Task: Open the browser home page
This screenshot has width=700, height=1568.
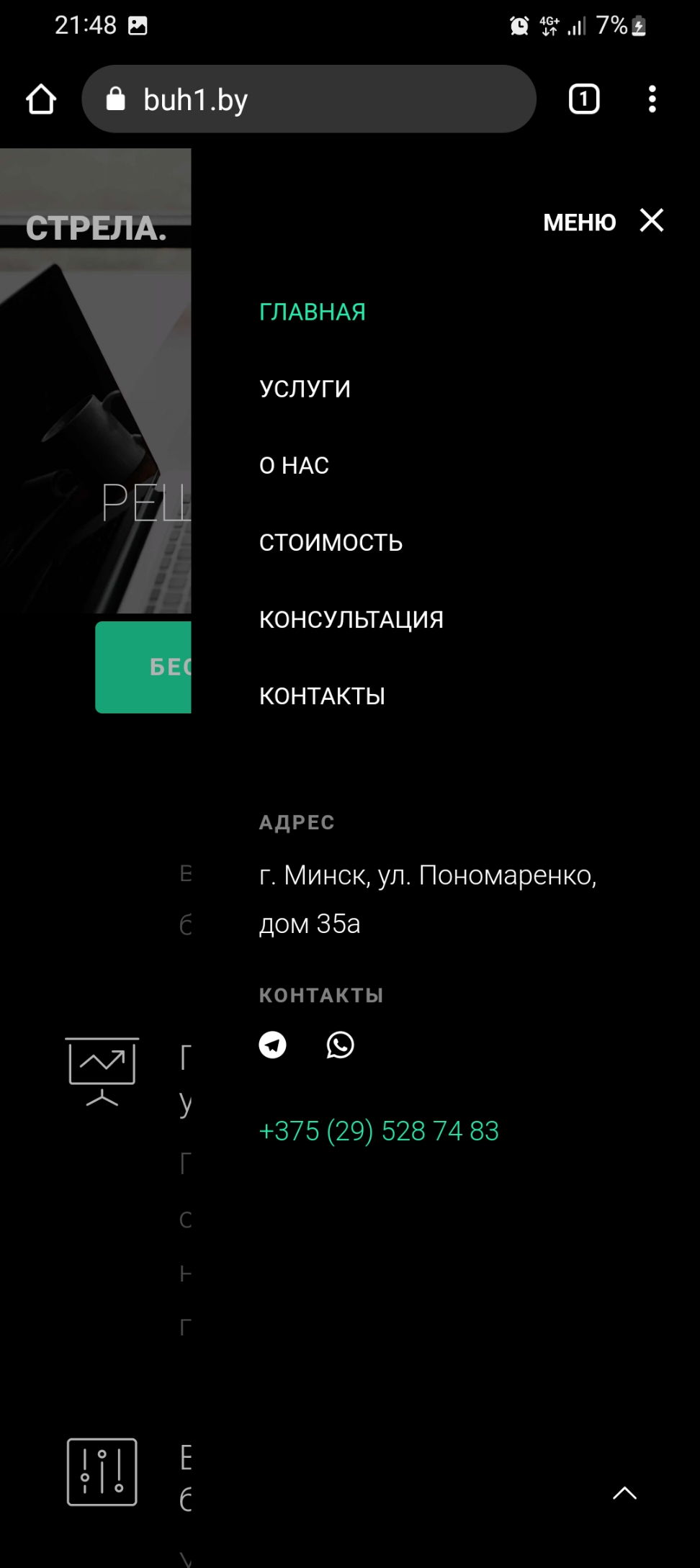Action: [41, 99]
